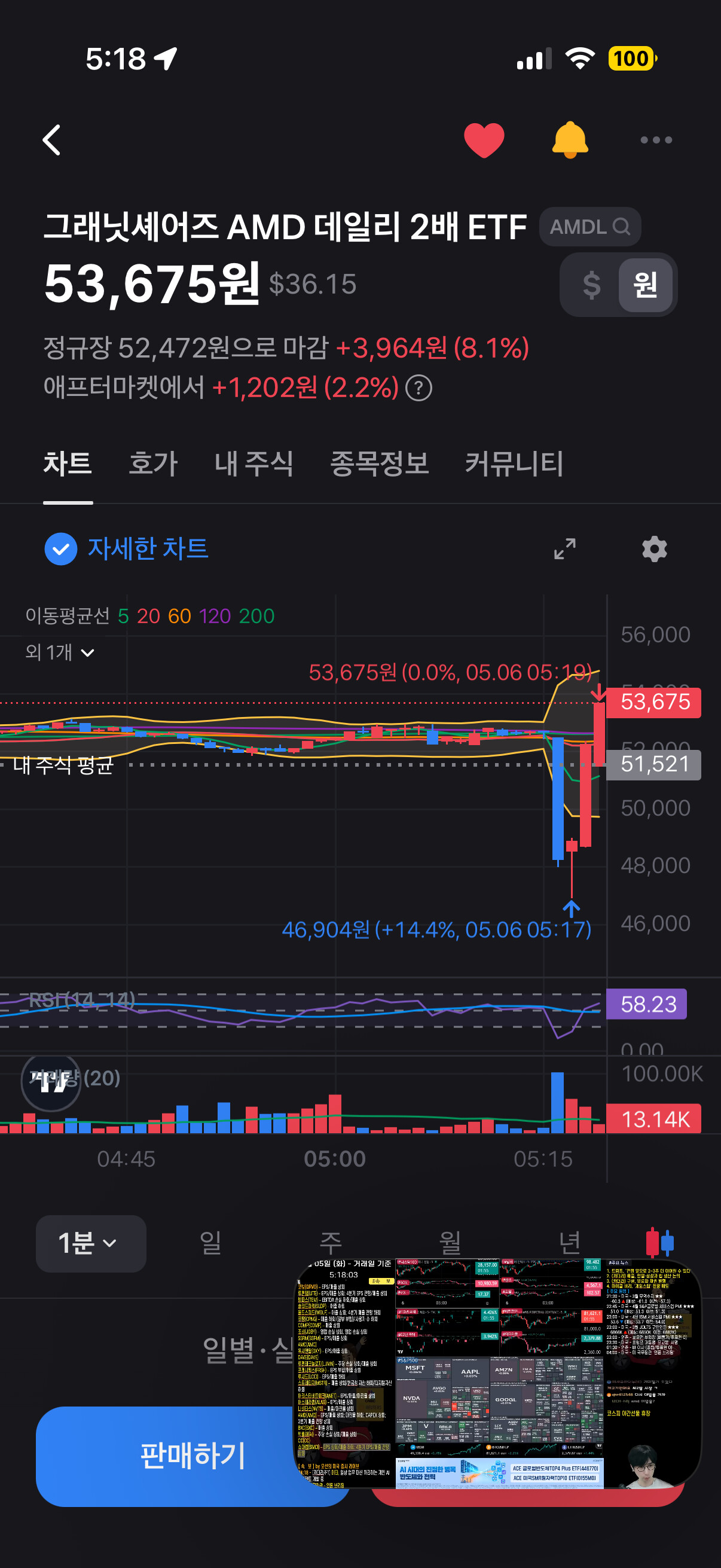Open price alert bell settings

(x=570, y=140)
